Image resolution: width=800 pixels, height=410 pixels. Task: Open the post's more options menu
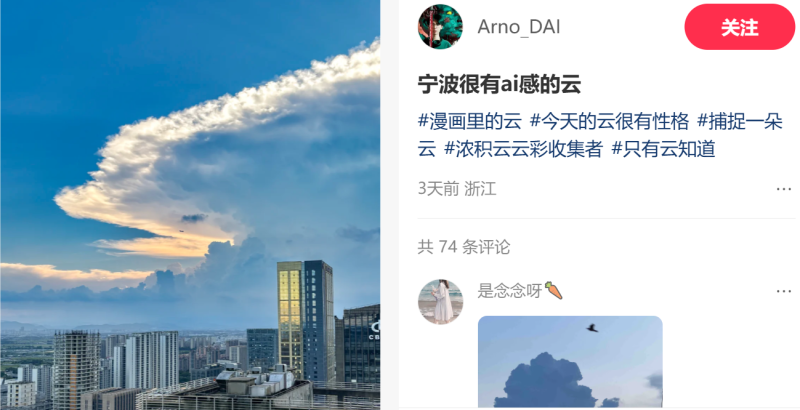tap(783, 189)
